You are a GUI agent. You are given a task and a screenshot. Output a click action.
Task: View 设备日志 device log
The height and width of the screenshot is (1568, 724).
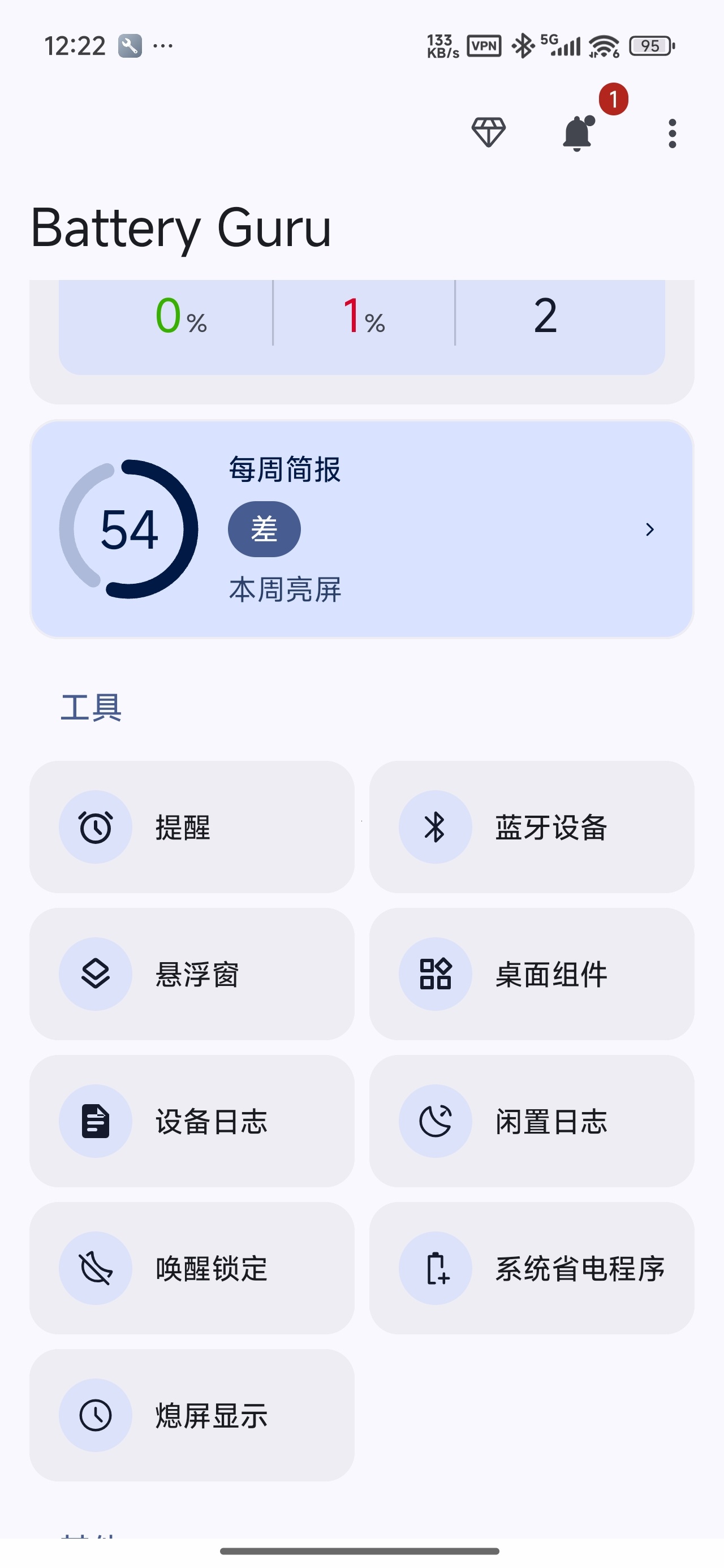(192, 1121)
